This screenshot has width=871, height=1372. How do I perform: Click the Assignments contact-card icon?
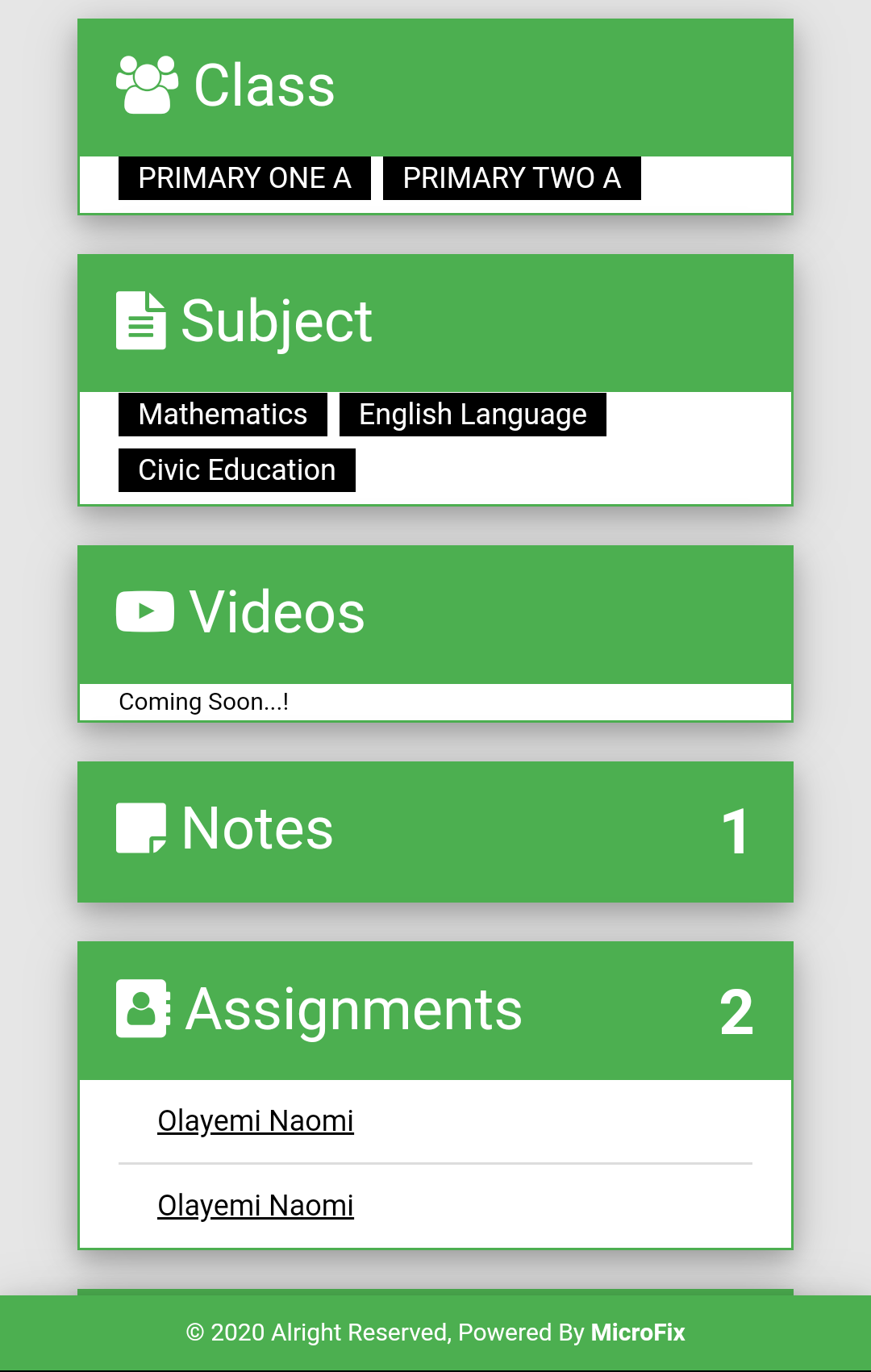[x=142, y=1007]
